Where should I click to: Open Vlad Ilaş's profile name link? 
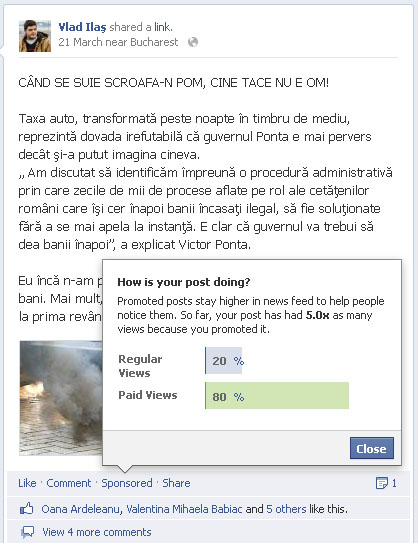tap(82, 27)
